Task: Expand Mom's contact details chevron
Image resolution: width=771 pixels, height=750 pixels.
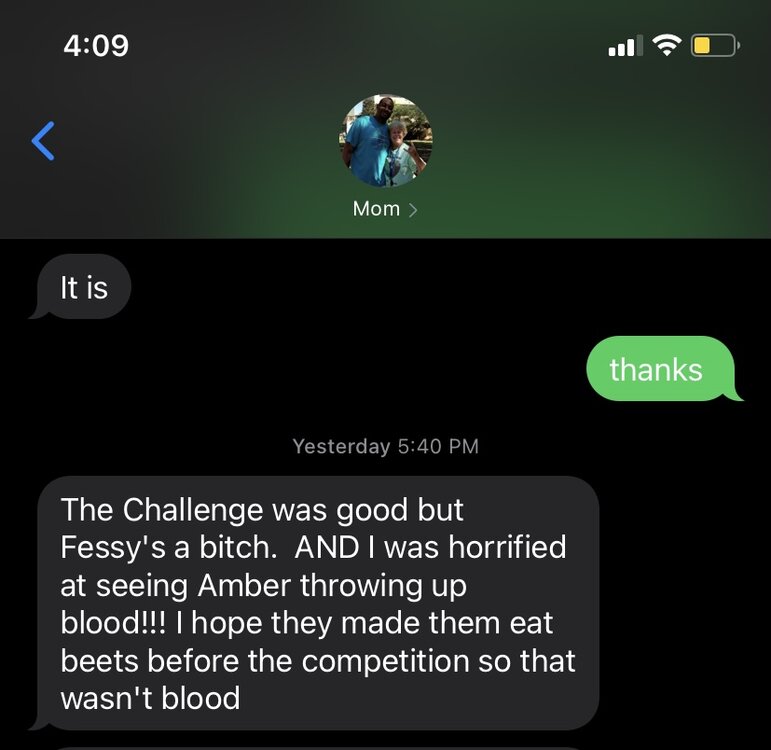Action: point(413,210)
